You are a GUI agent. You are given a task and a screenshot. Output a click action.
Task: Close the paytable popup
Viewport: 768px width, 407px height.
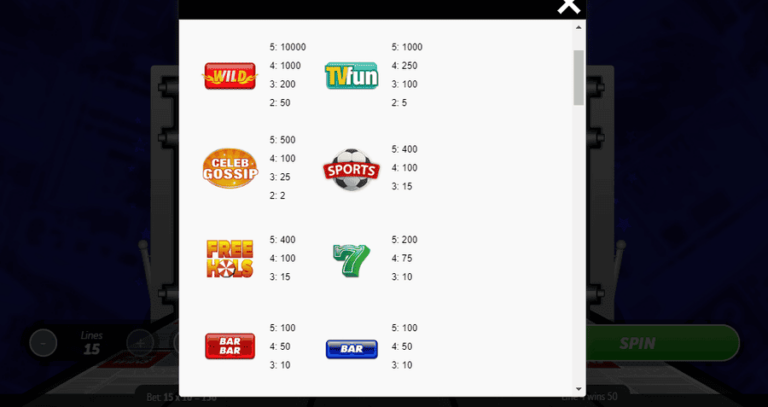coord(568,6)
